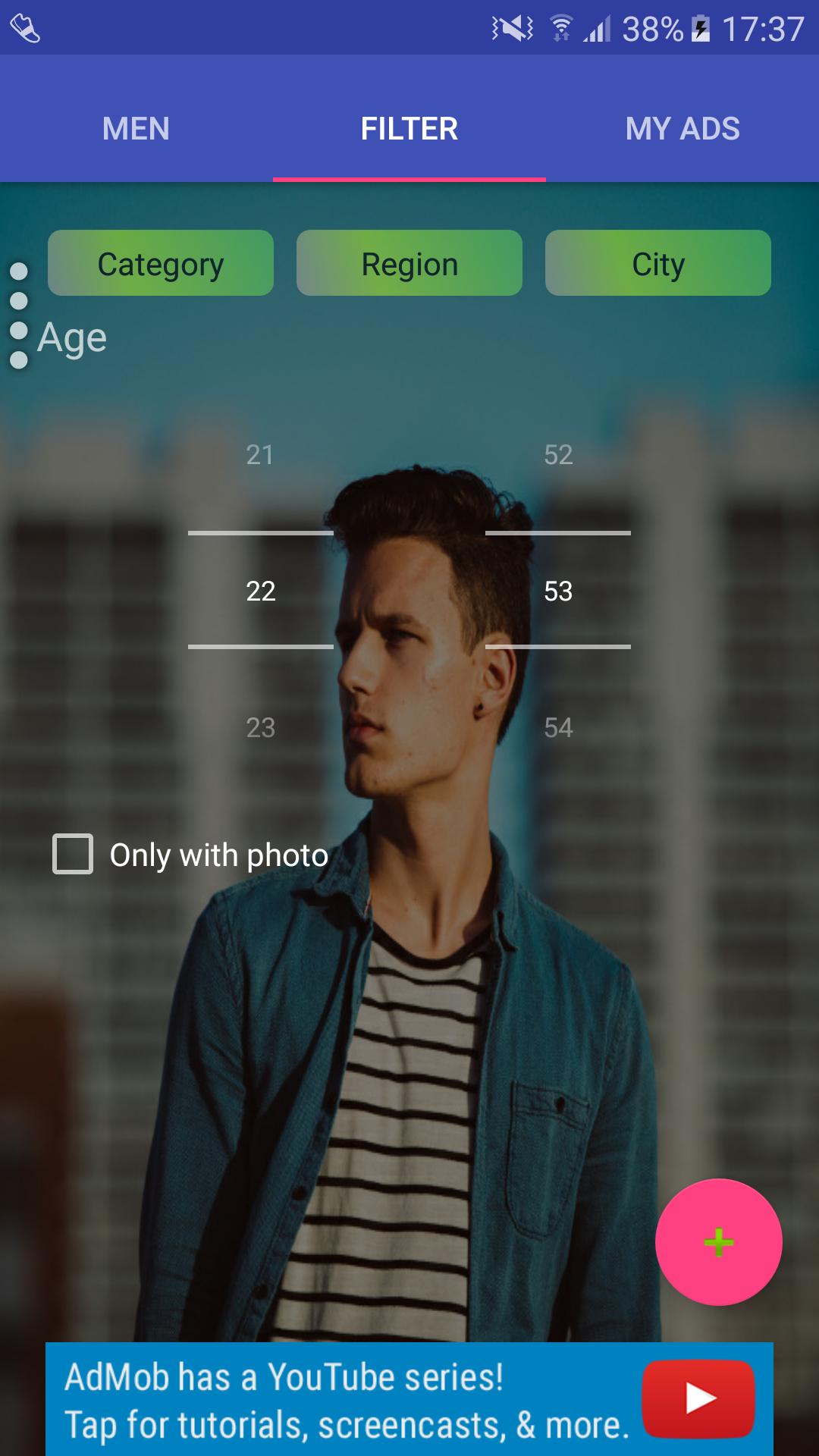
Task: Open the City filter
Action: pyautogui.click(x=657, y=263)
